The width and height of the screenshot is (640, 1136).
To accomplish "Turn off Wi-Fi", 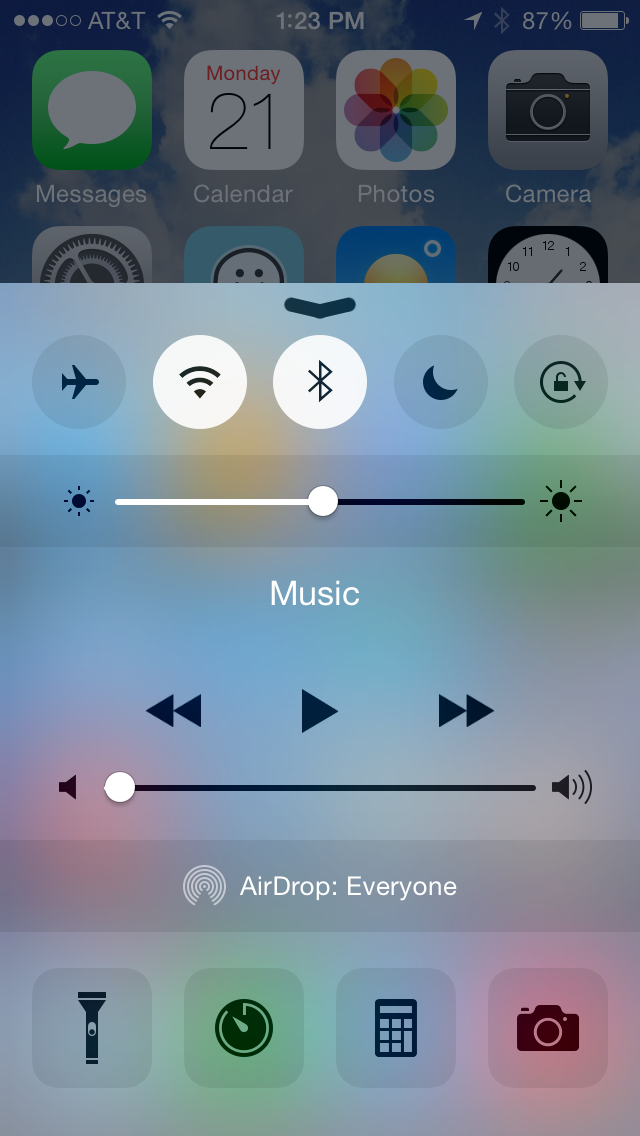I will [x=200, y=382].
